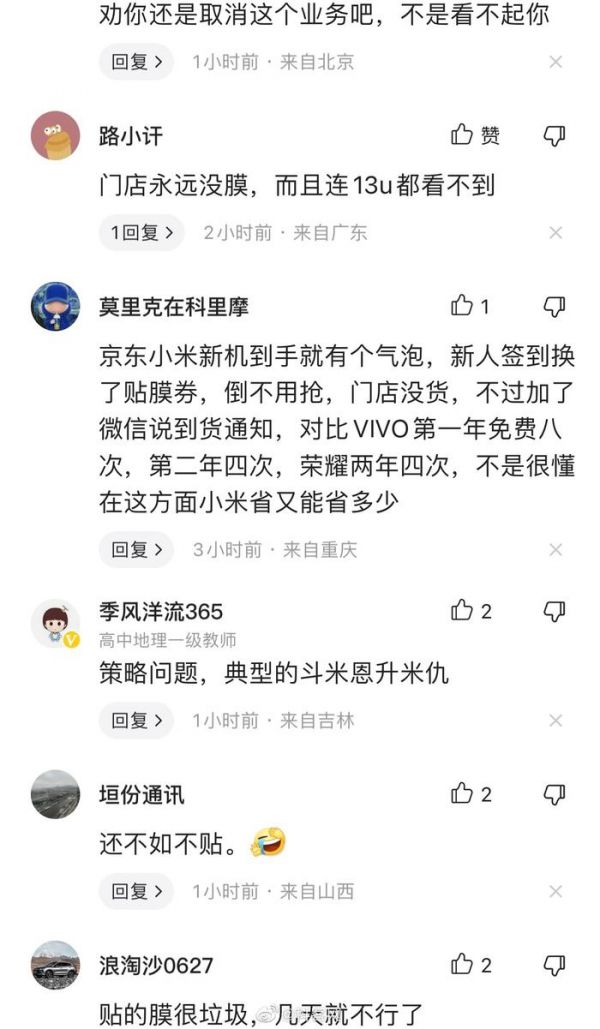Viewport: 600px width, 1029px height.
Task: Open 垣份通讯's profile avatar
Action: tap(55, 795)
